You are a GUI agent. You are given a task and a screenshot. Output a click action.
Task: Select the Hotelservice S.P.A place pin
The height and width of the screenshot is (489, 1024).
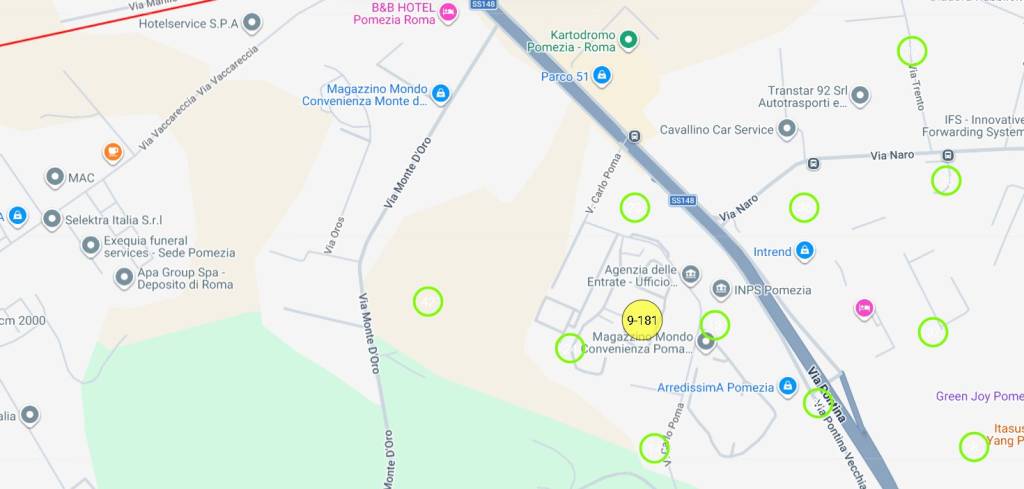[253, 22]
